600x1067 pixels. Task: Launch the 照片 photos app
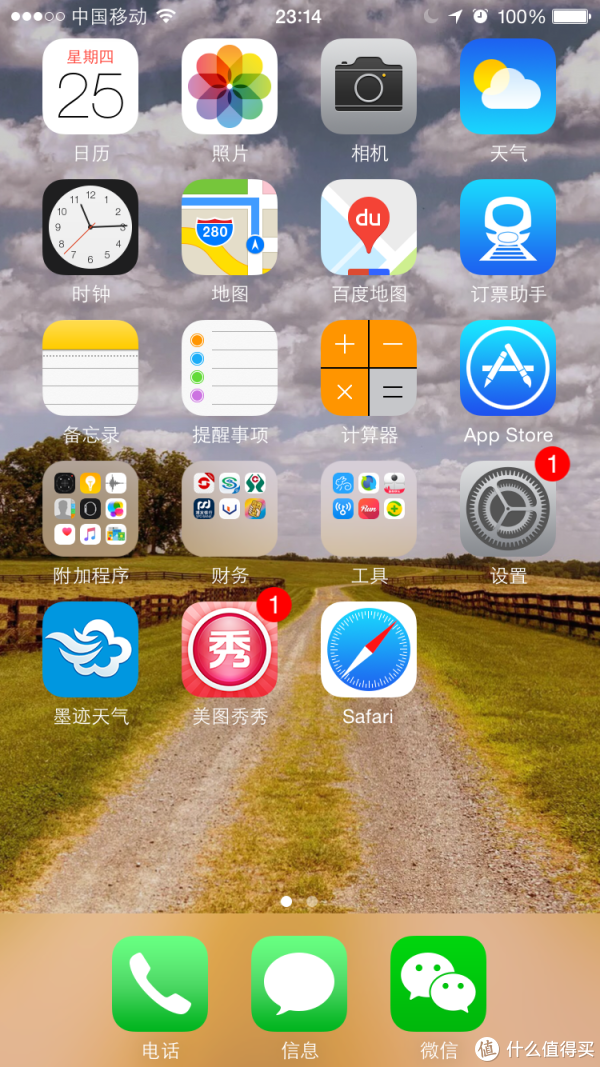(x=229, y=87)
